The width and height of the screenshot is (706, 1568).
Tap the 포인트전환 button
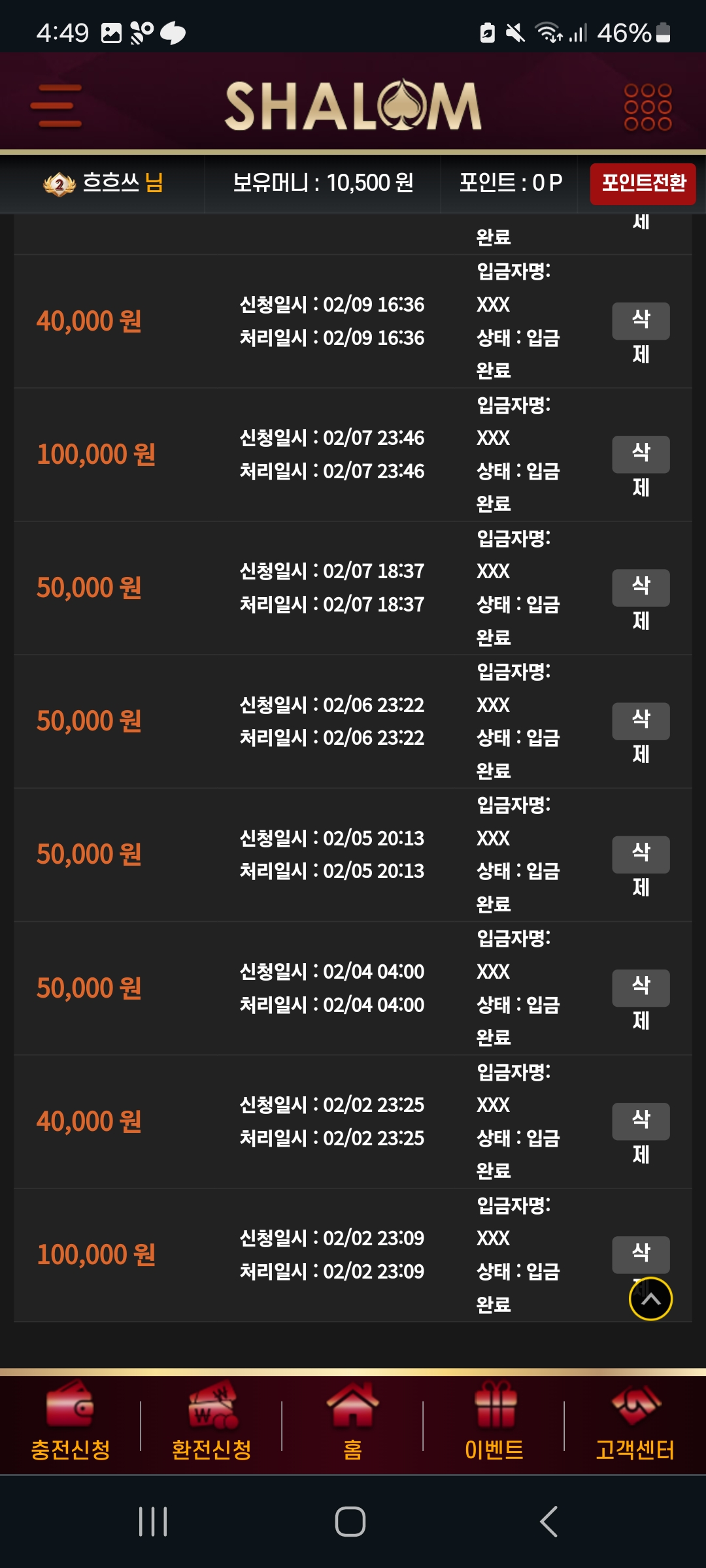[643, 184]
